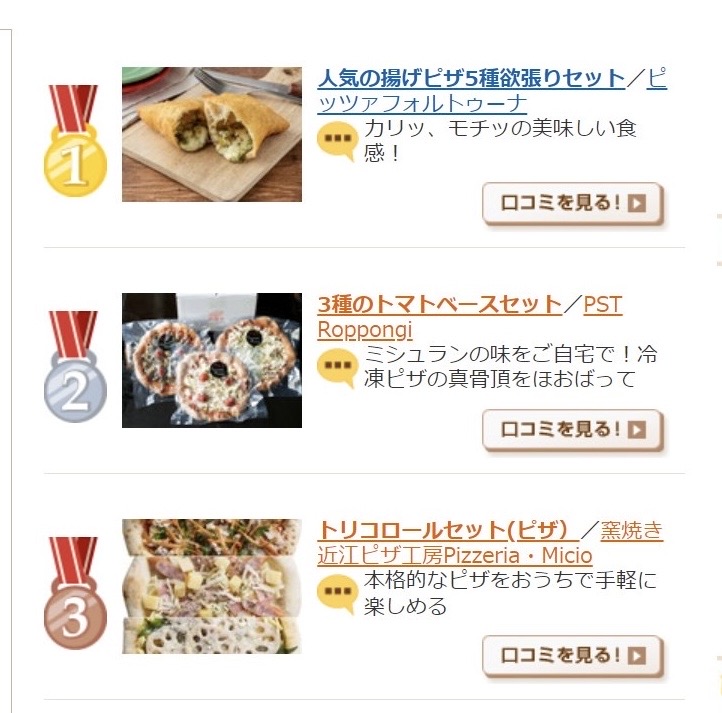
Task: View 口コミ for the トリコロールセット
Action: (573, 656)
